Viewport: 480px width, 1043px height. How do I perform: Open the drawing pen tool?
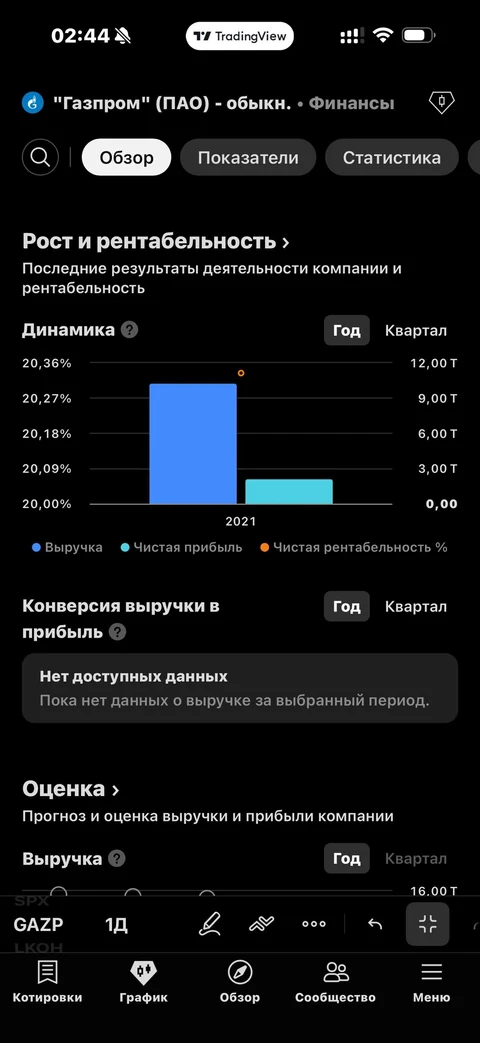(210, 924)
